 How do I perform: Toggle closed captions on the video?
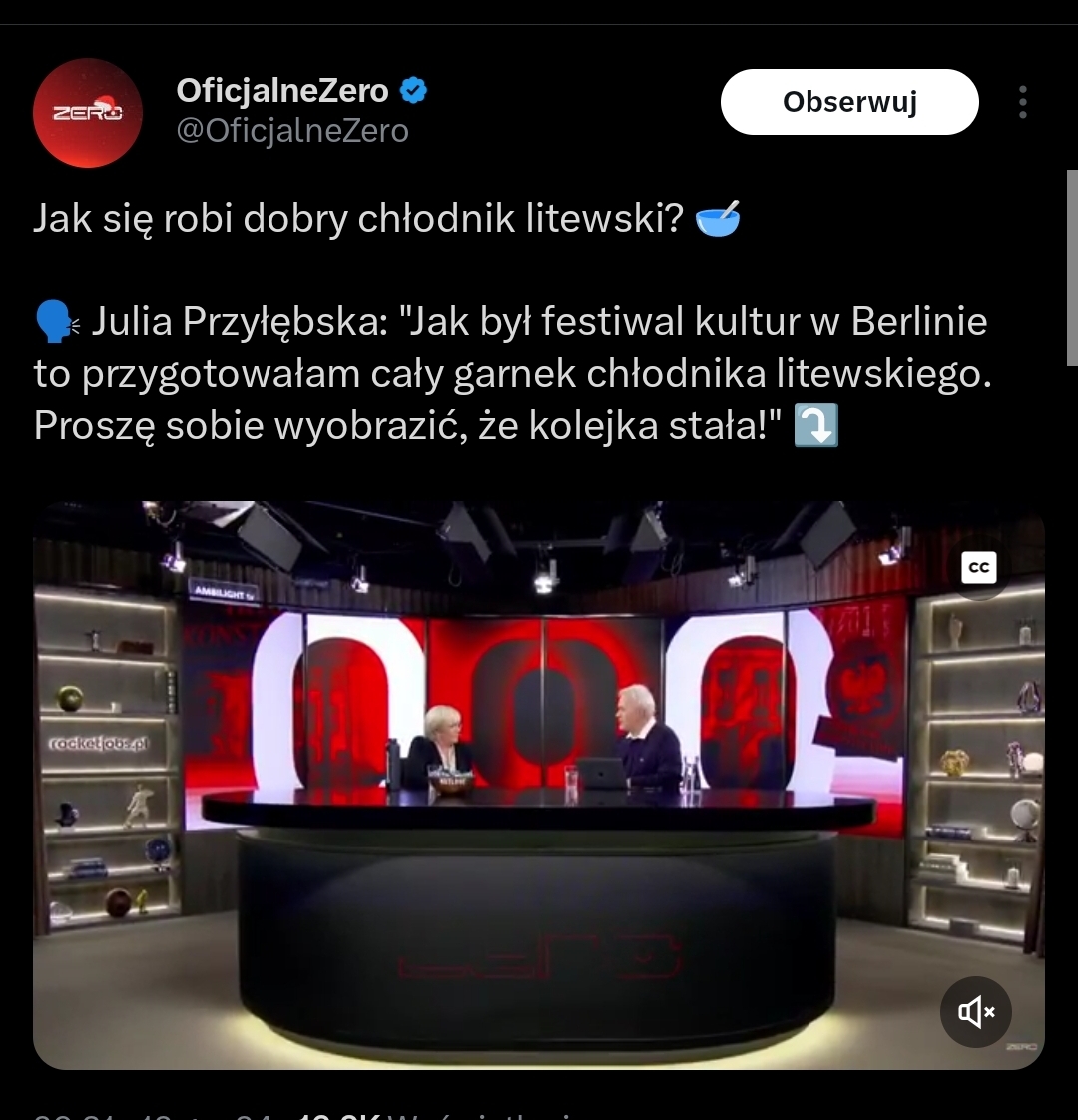[979, 568]
